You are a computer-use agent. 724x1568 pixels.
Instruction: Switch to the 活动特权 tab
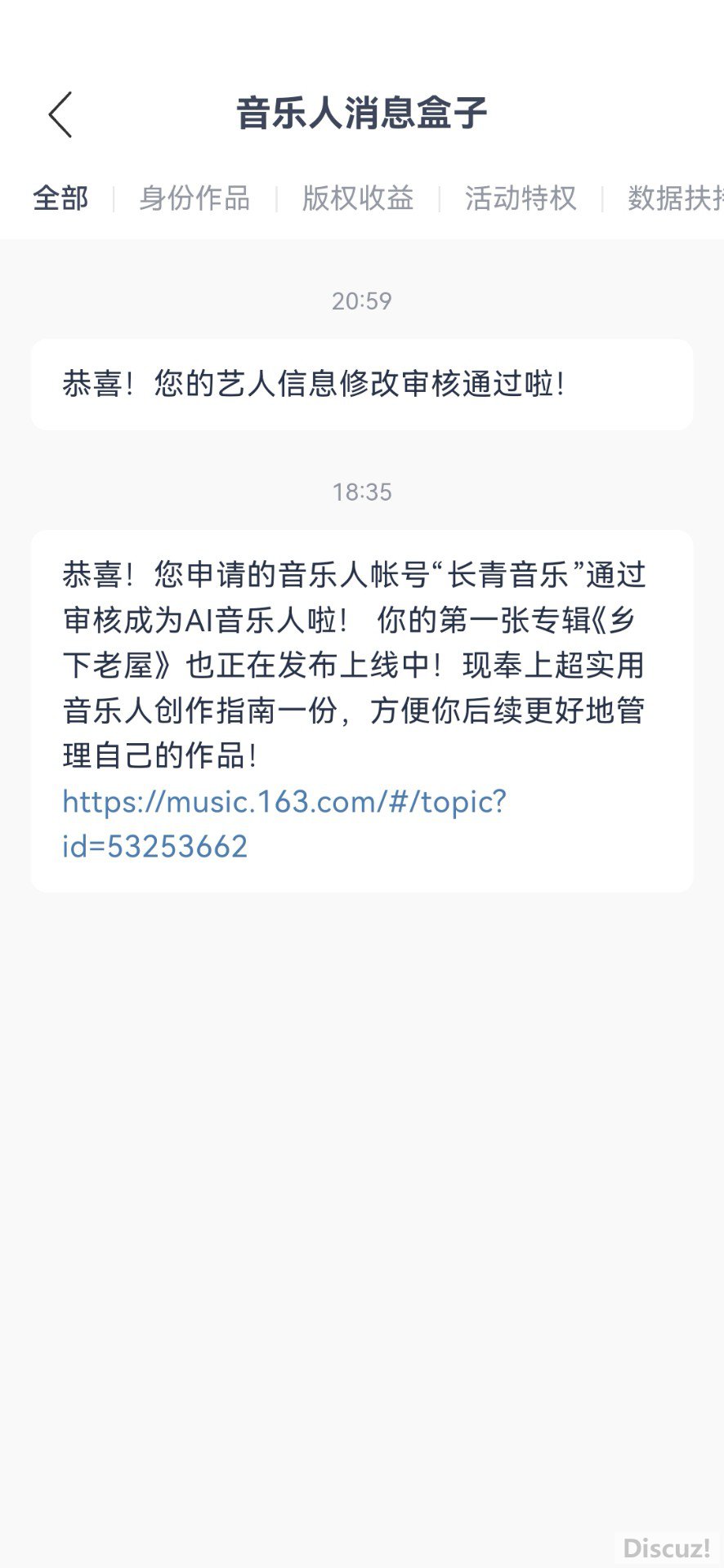(x=521, y=198)
